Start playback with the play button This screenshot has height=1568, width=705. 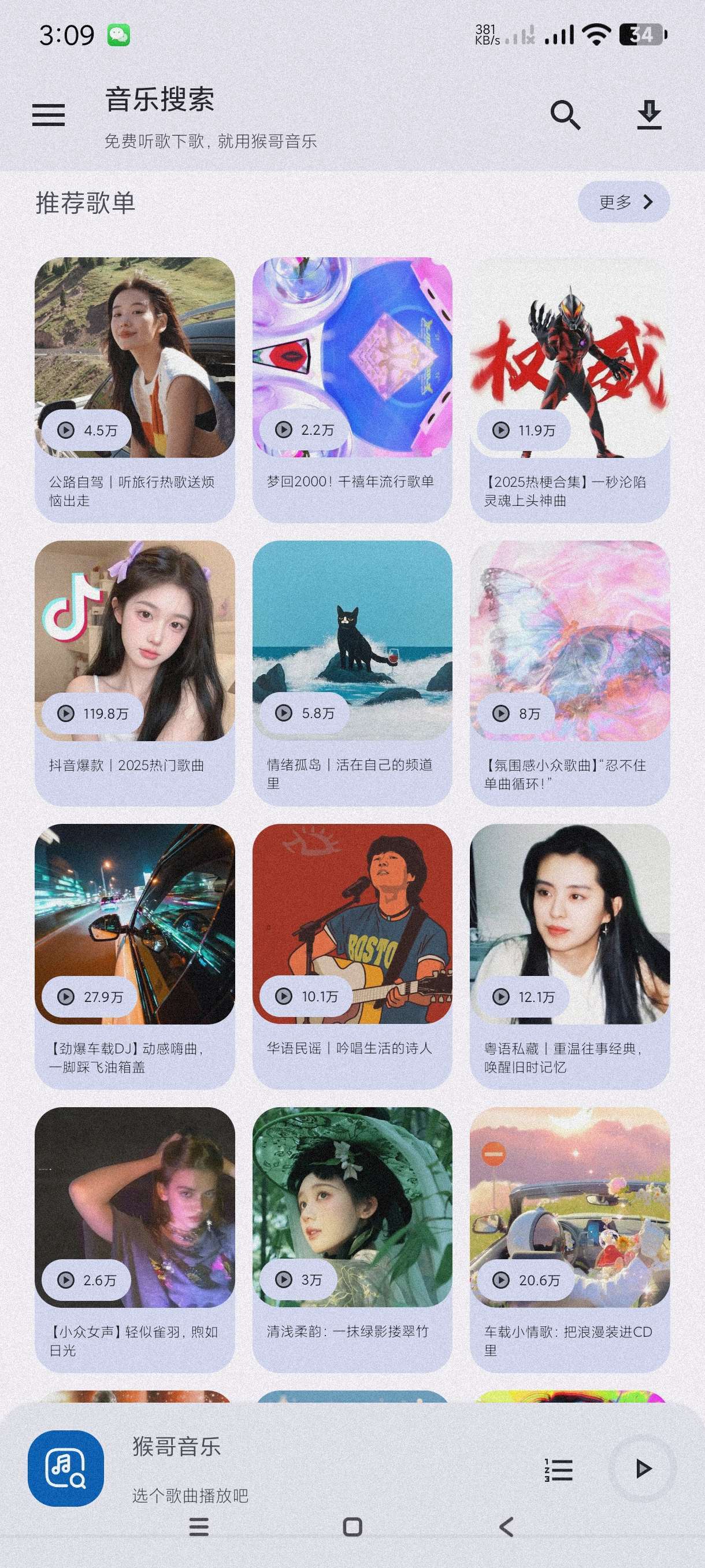click(643, 1468)
